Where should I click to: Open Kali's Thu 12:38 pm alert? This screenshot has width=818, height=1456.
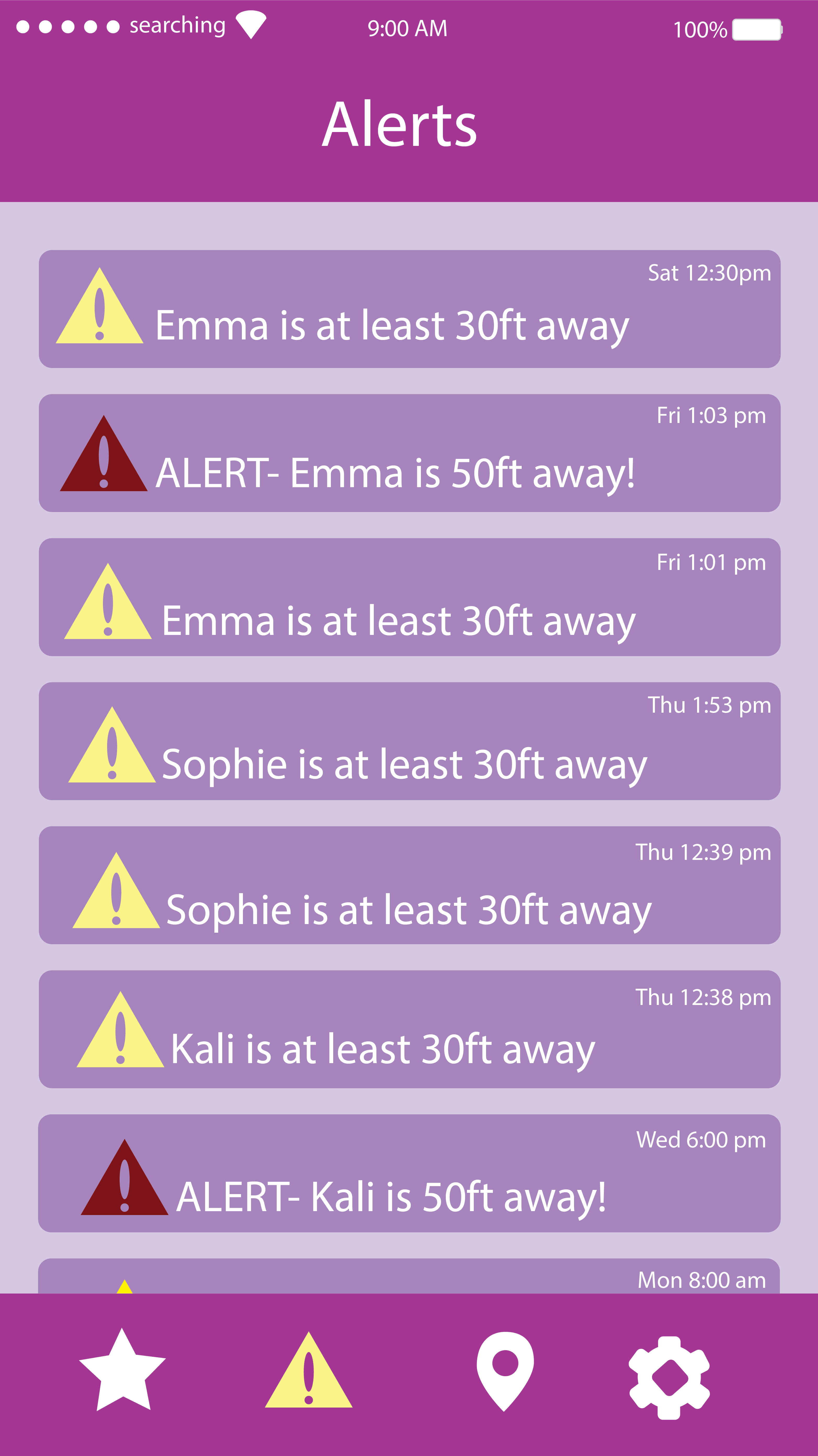tap(410, 1030)
